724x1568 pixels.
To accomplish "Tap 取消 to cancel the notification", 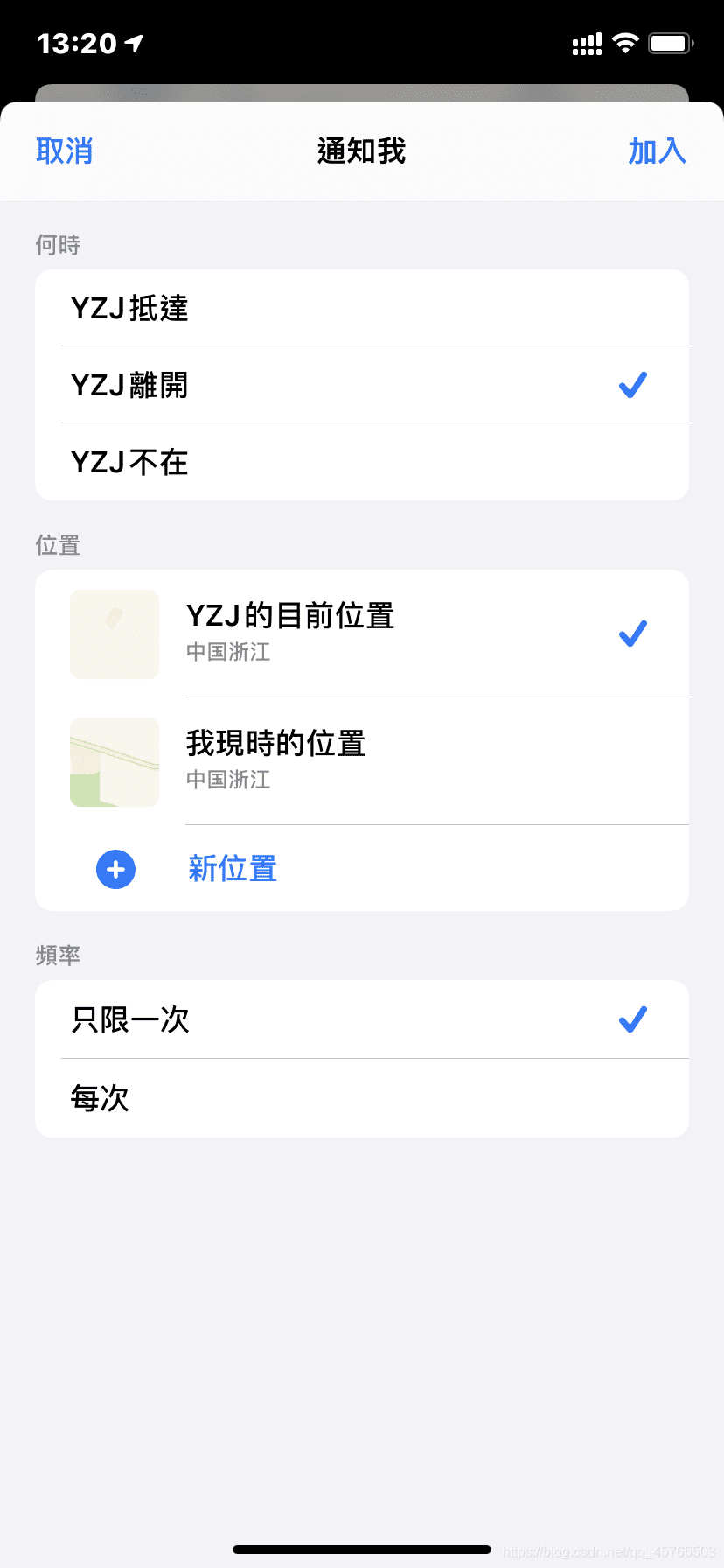I will point(64,151).
